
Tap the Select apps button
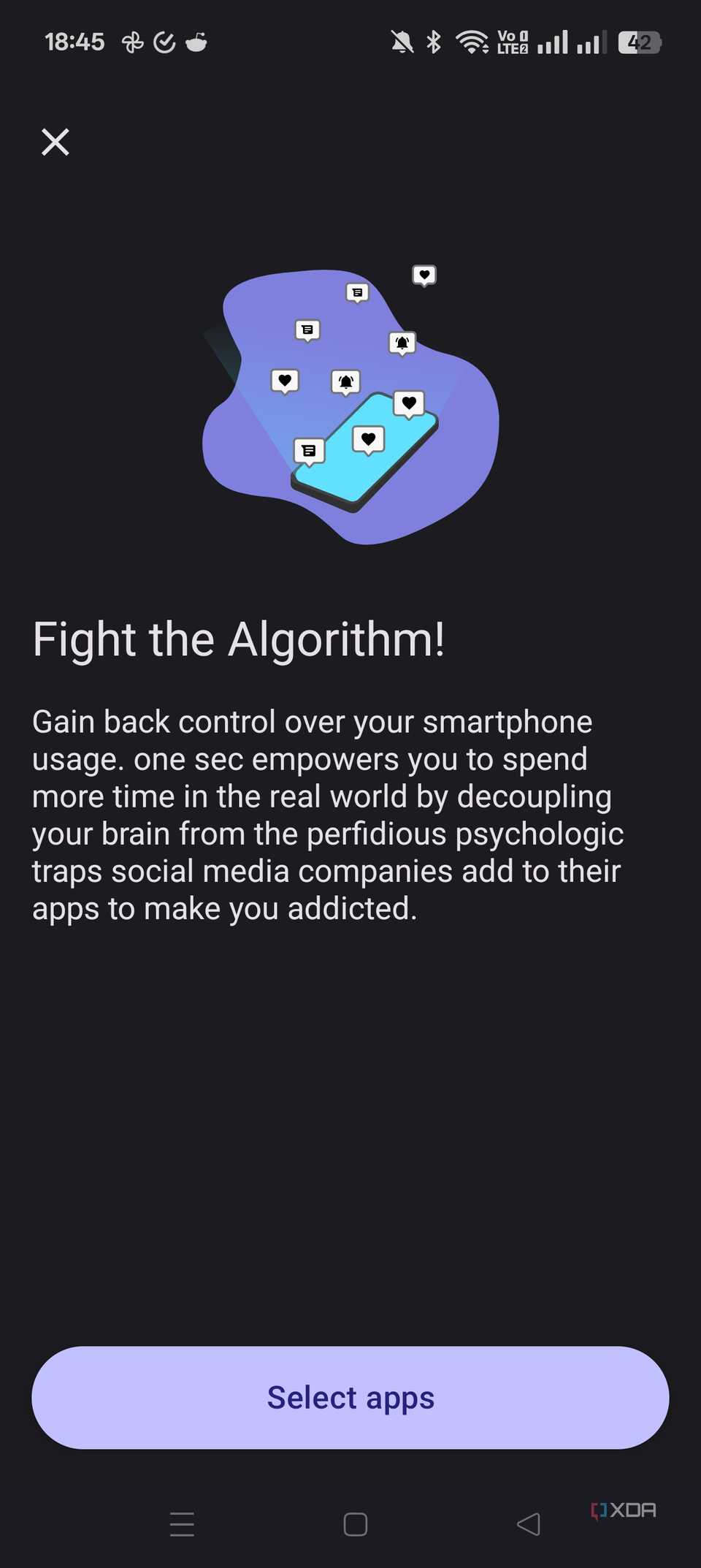point(350,1397)
